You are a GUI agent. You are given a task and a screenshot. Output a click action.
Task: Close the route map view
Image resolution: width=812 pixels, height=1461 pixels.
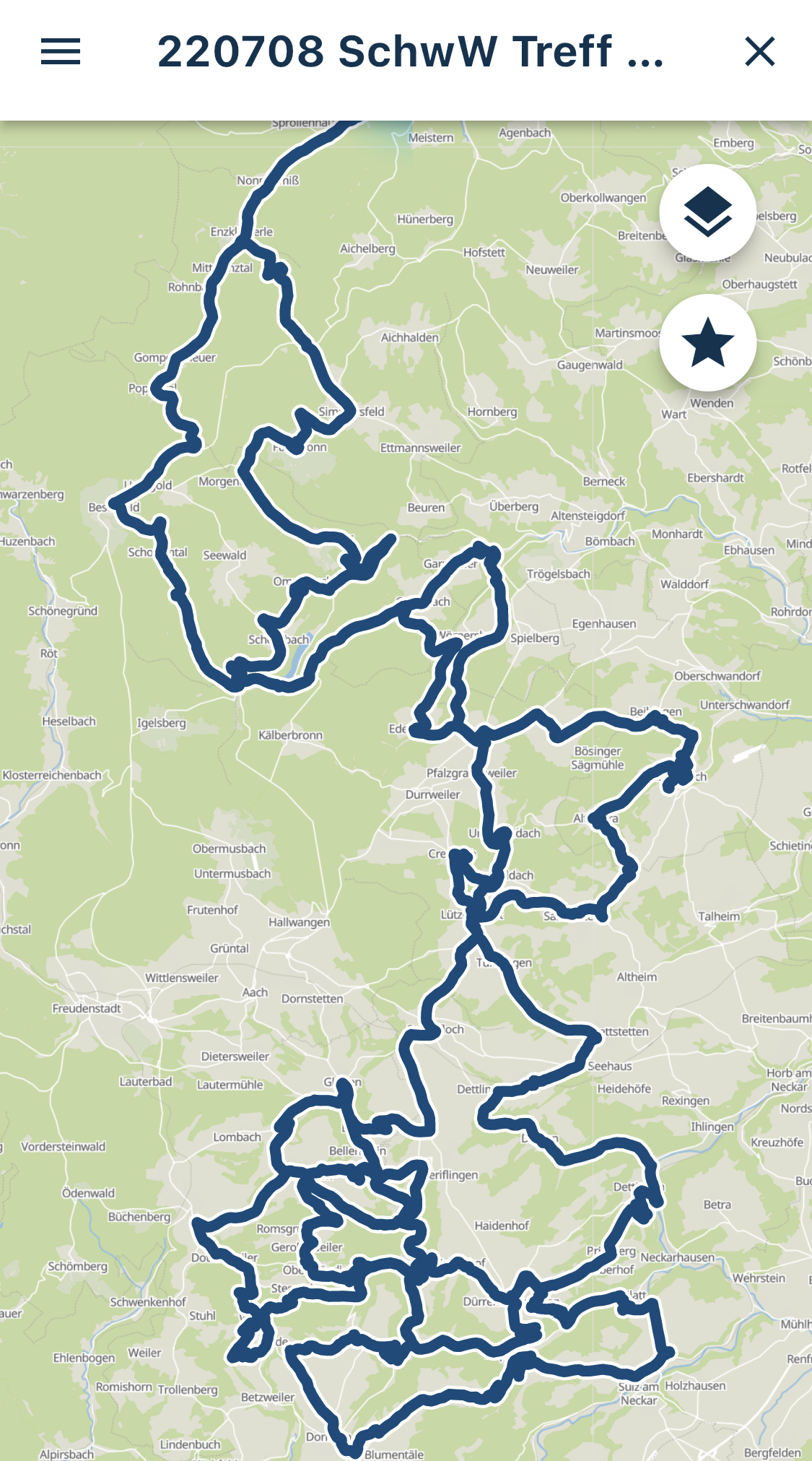coord(759,52)
